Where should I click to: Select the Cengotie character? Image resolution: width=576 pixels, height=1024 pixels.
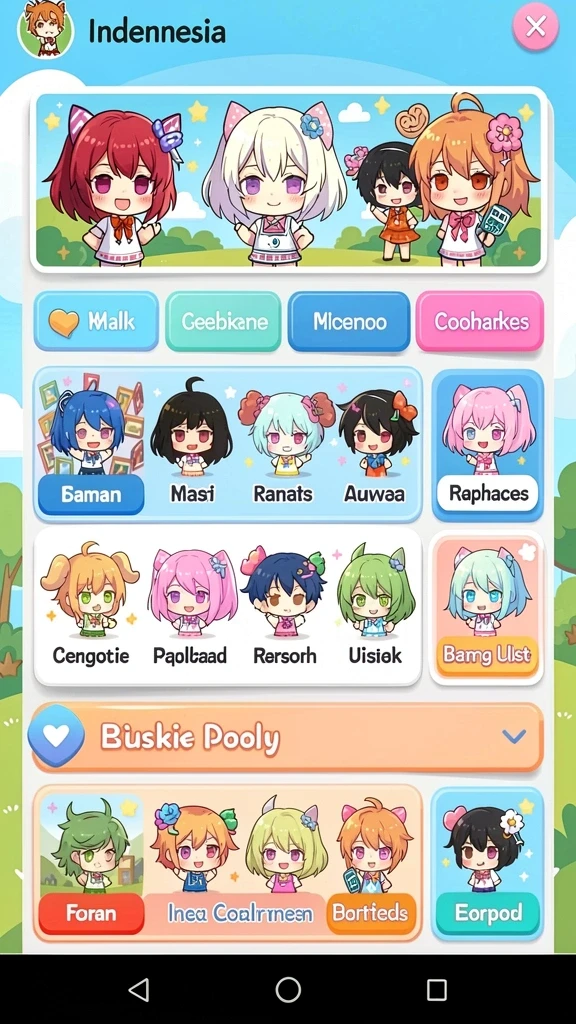coord(91,604)
